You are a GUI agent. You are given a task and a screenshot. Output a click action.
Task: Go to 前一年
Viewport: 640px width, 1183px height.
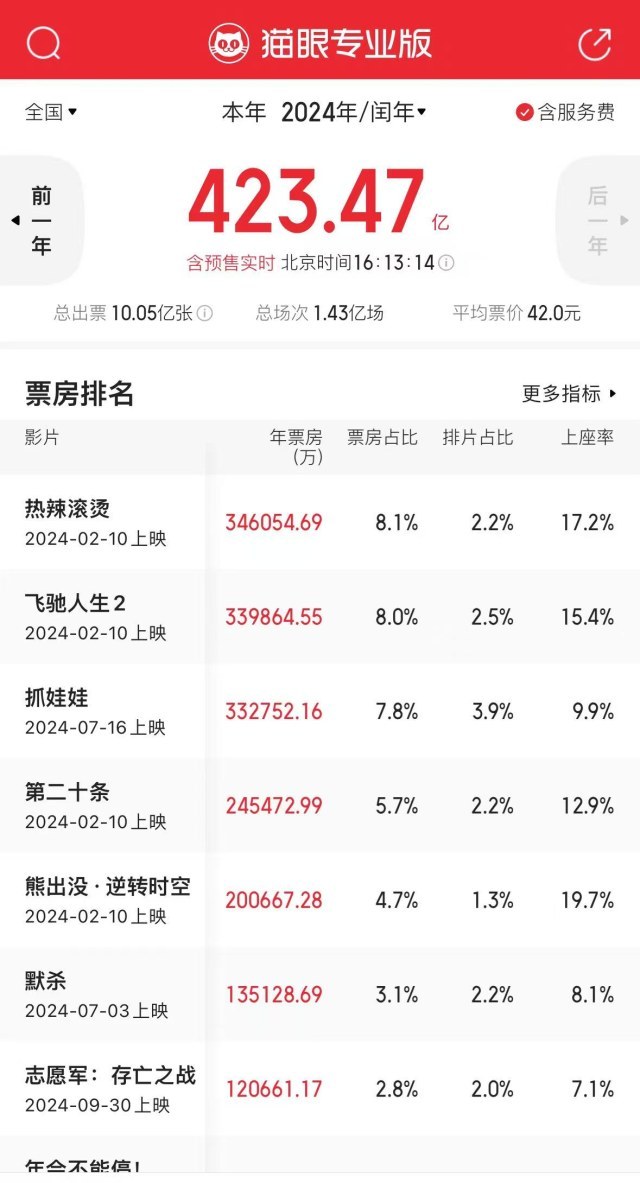pyautogui.click(x=41, y=220)
